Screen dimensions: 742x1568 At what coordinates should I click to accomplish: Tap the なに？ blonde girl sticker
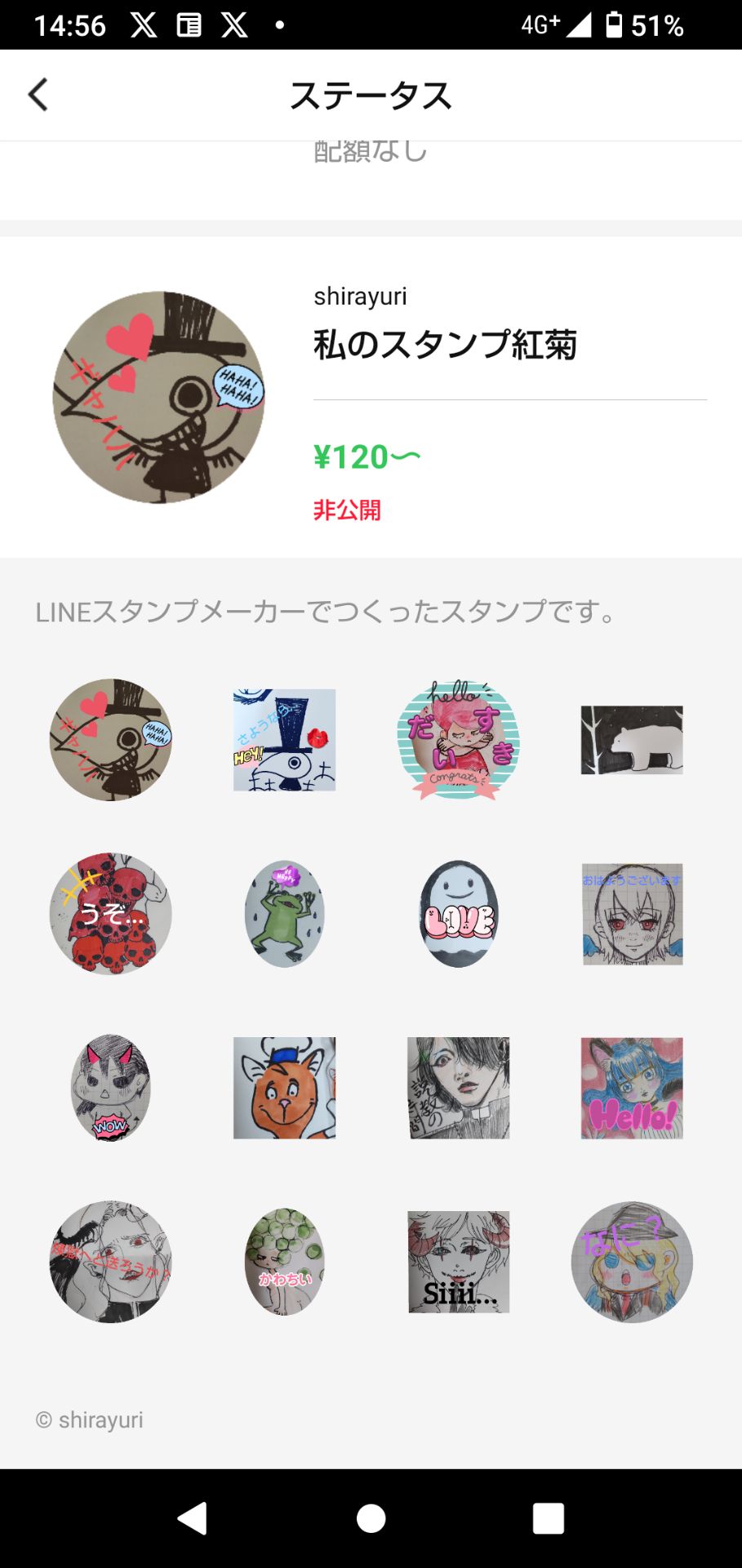(x=631, y=1262)
